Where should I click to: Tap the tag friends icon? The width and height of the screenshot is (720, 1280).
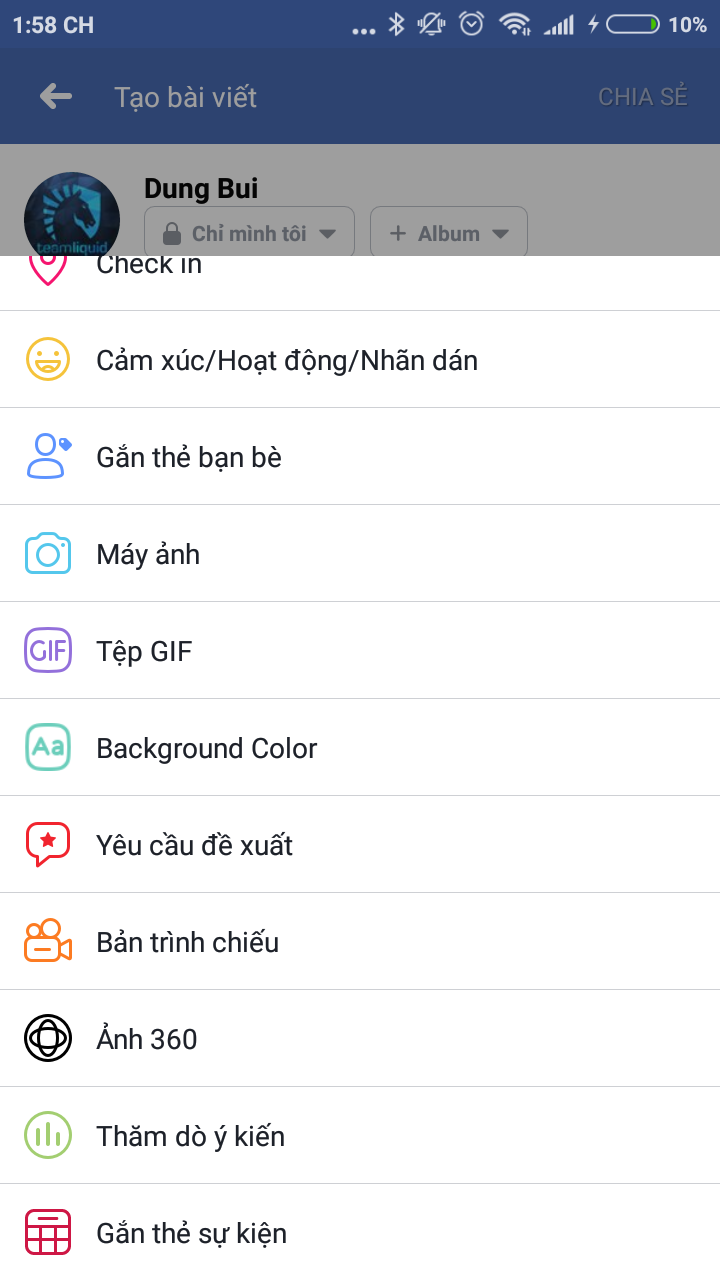47,456
